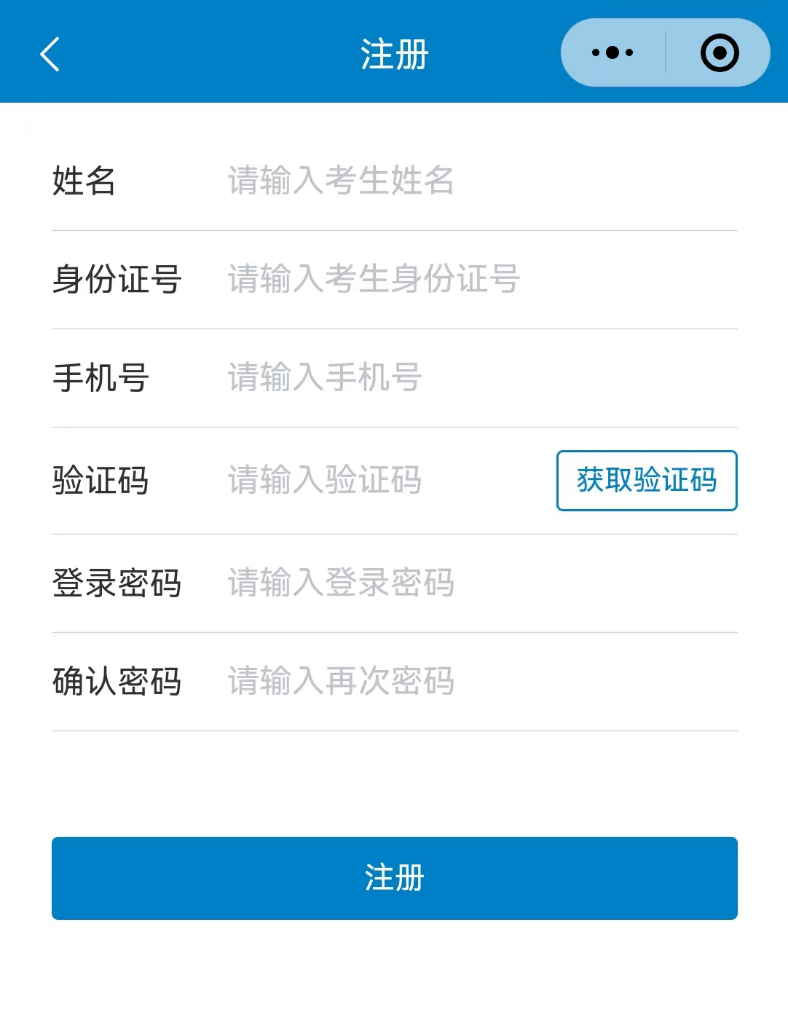Request a code with 获取验证码
The height and width of the screenshot is (1032, 788).
click(646, 481)
